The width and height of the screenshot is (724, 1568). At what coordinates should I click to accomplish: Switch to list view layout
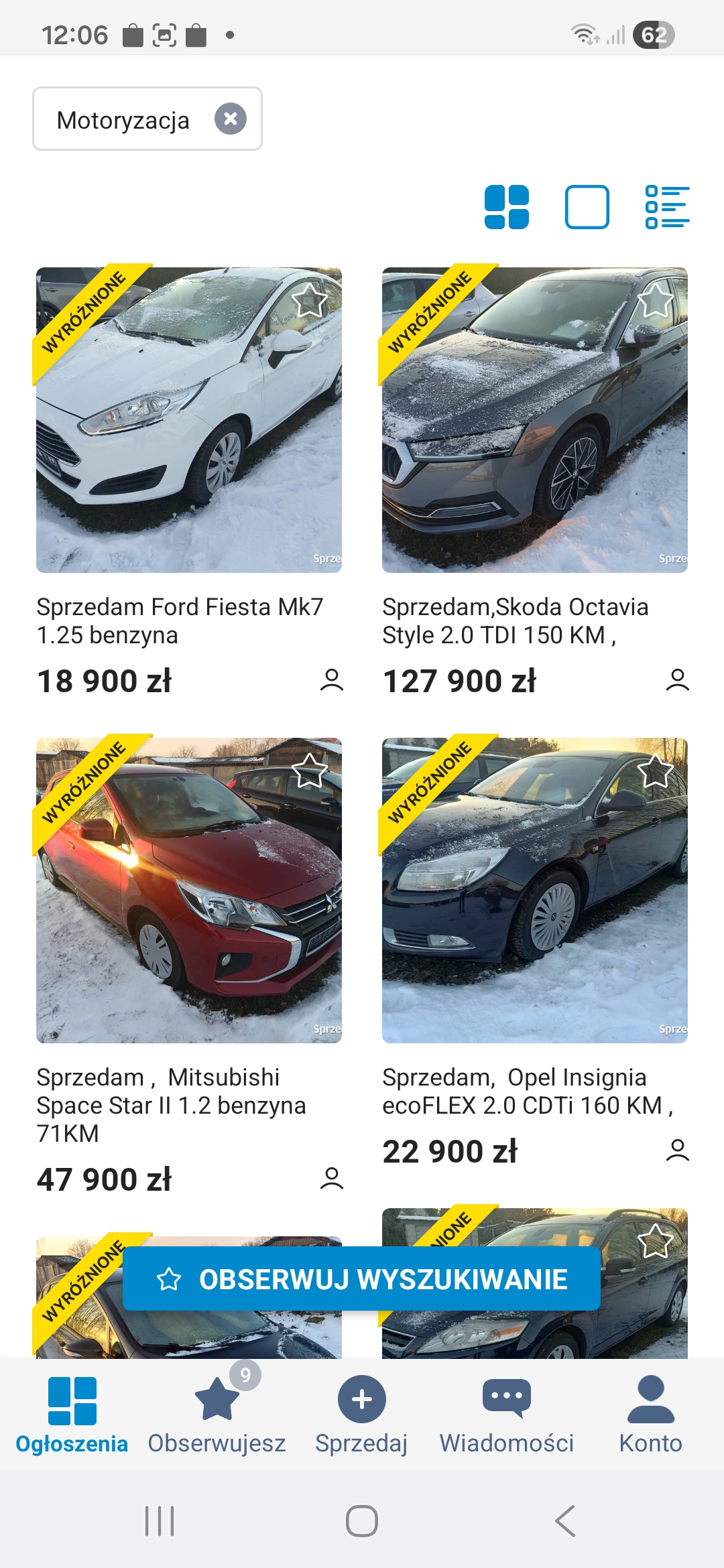pos(666,207)
